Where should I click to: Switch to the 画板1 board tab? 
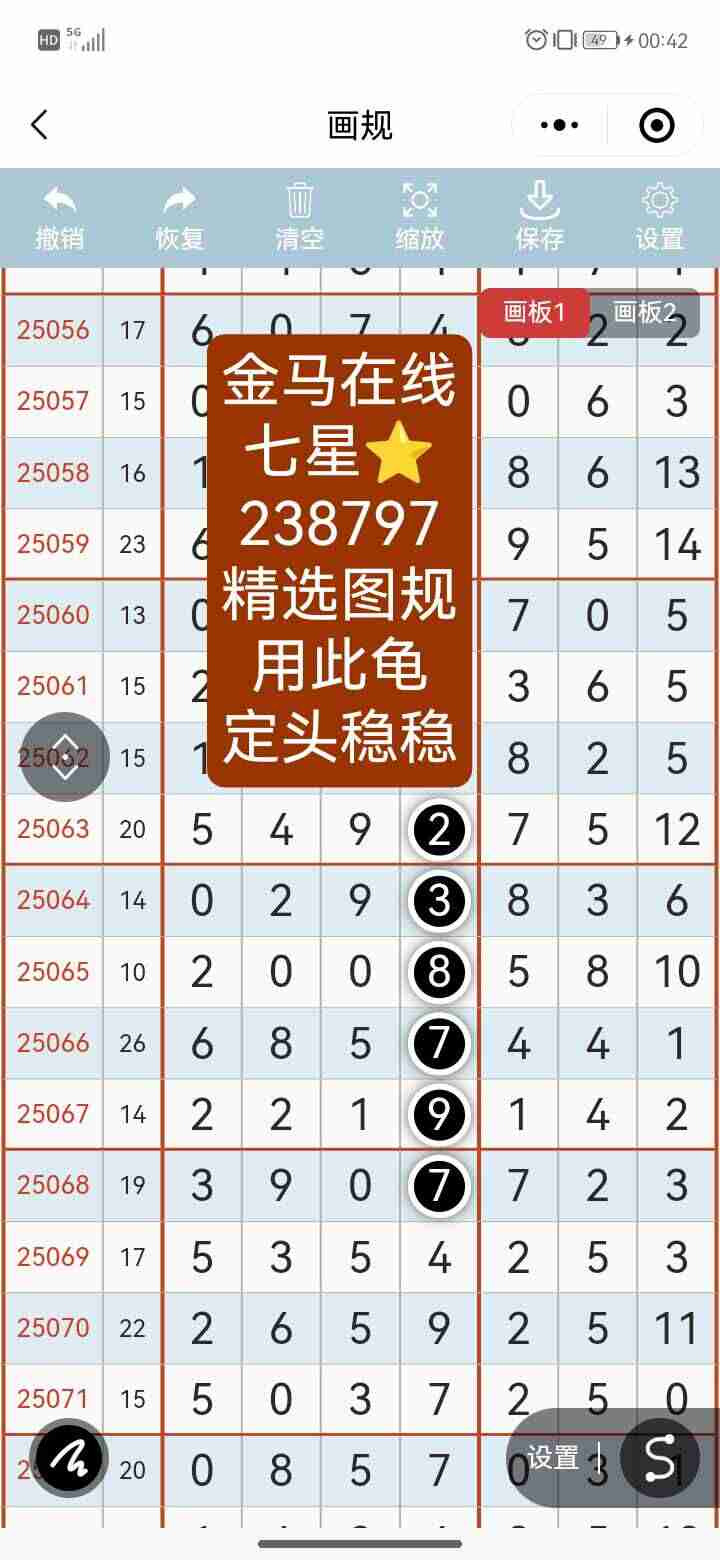click(x=533, y=312)
